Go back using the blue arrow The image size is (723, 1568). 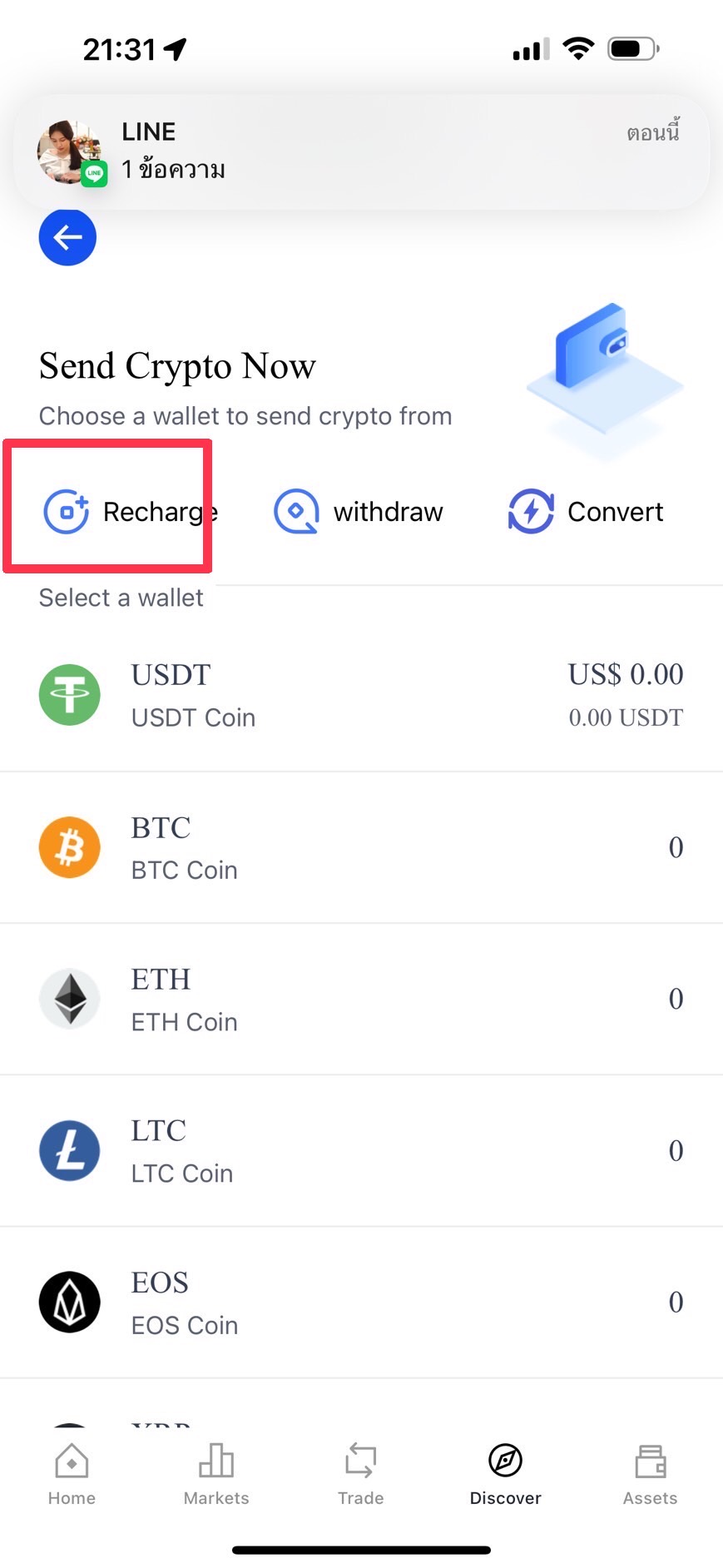67,237
